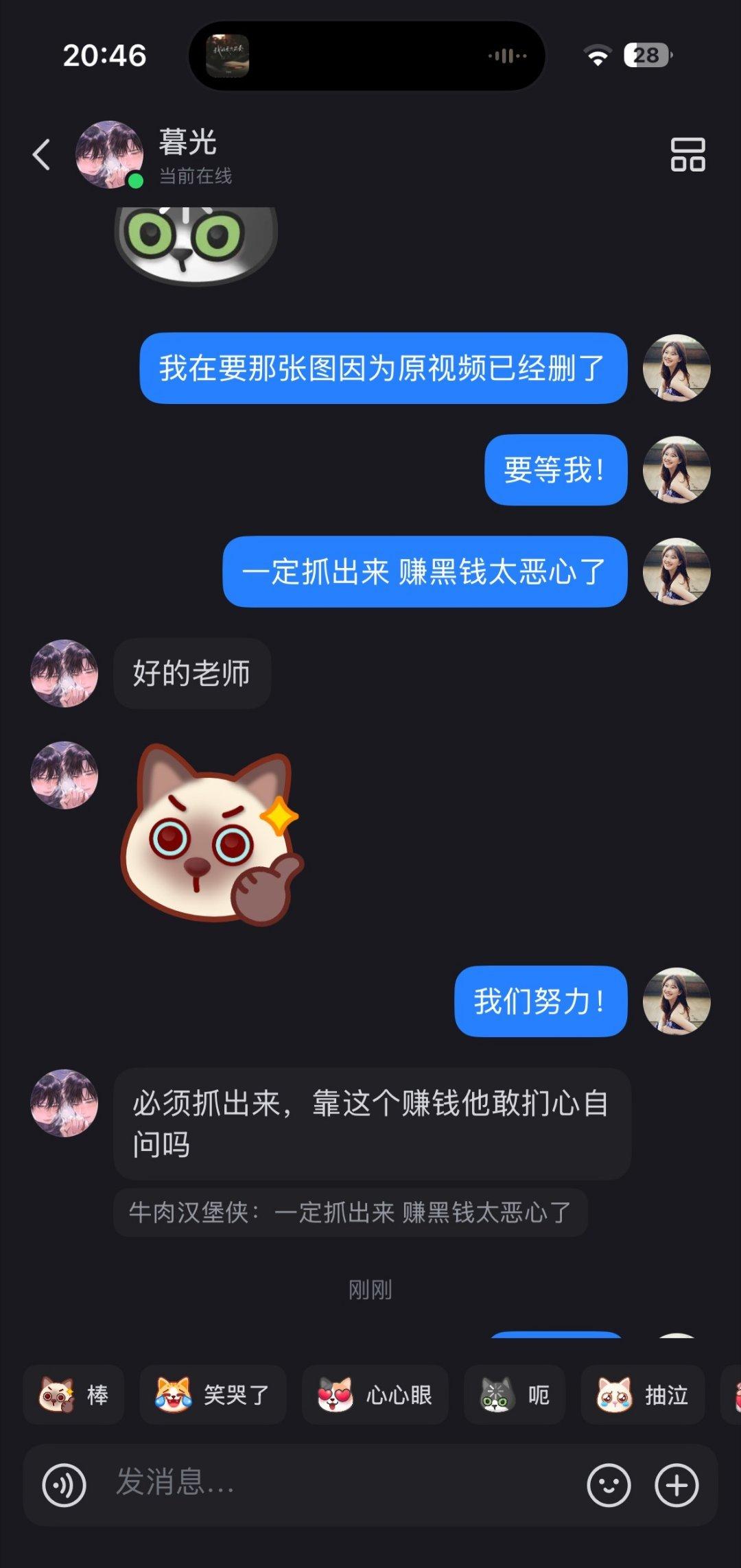
Task: Send the 心心眼 quick emoji reply
Action: coord(375,1394)
